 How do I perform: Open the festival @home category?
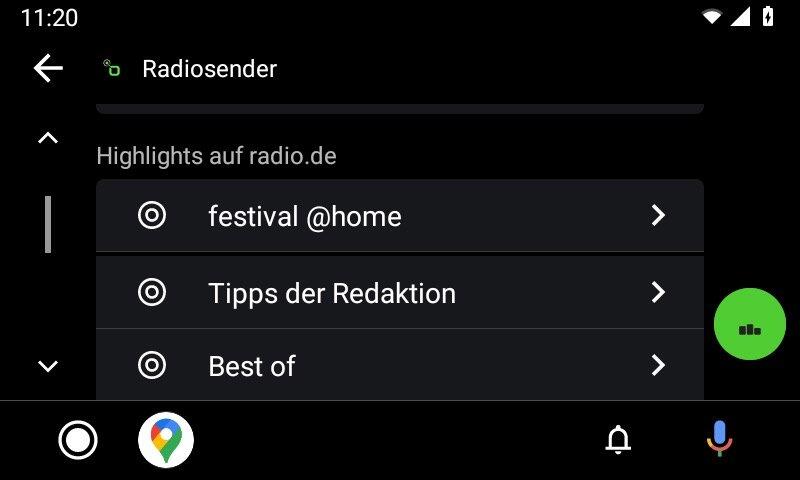[400, 215]
